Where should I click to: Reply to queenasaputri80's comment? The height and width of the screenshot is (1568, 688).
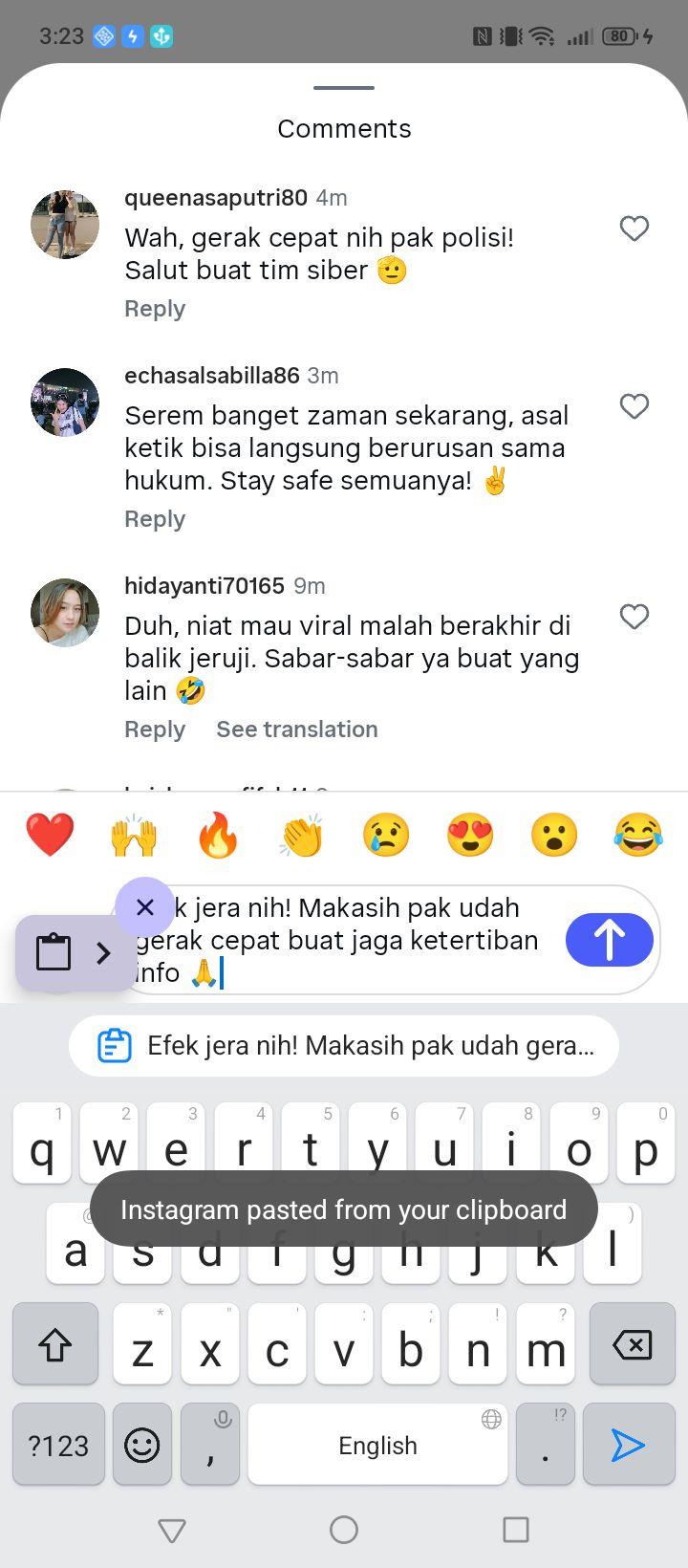(155, 309)
